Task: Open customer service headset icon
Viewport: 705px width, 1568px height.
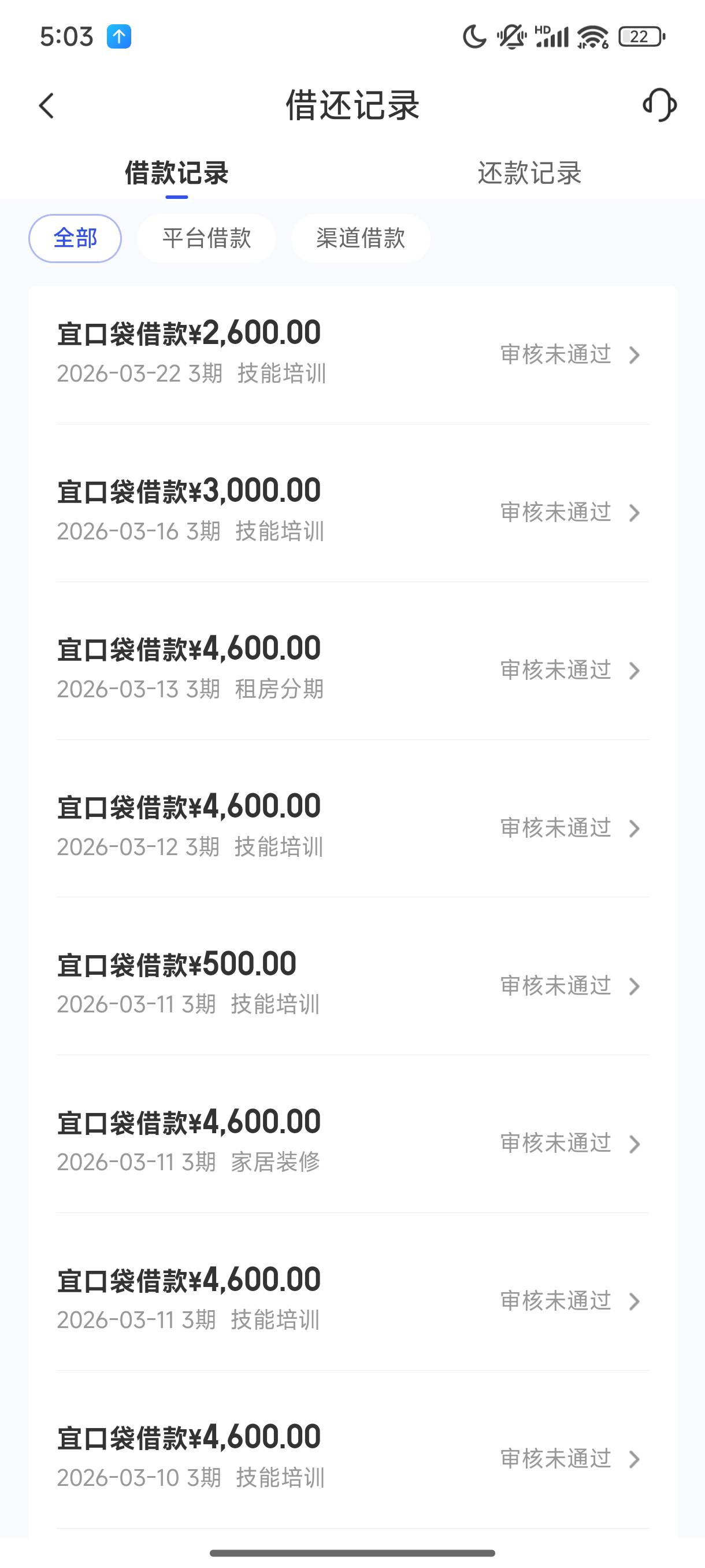Action: click(659, 105)
